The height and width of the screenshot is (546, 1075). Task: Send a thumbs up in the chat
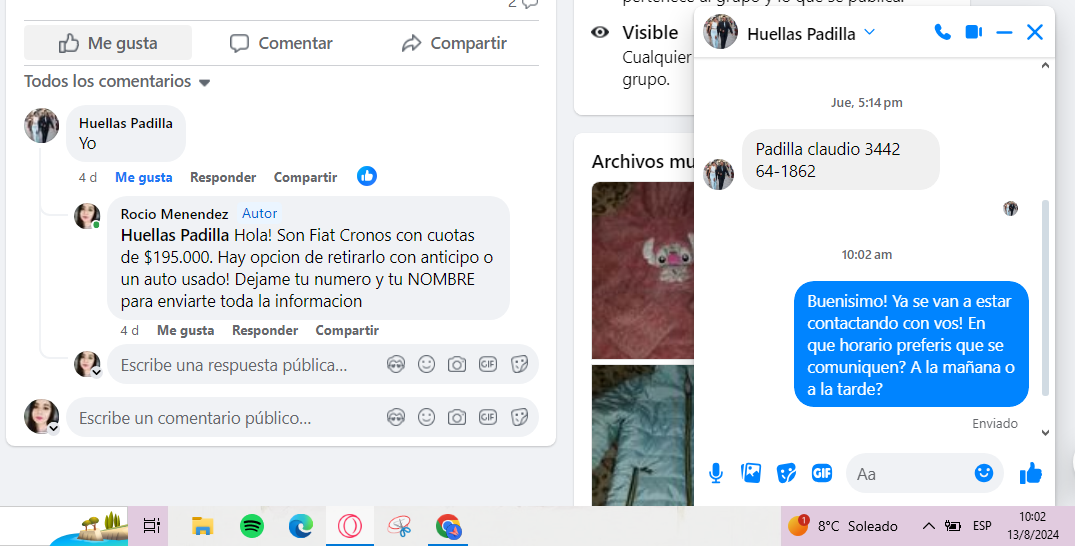1030,473
